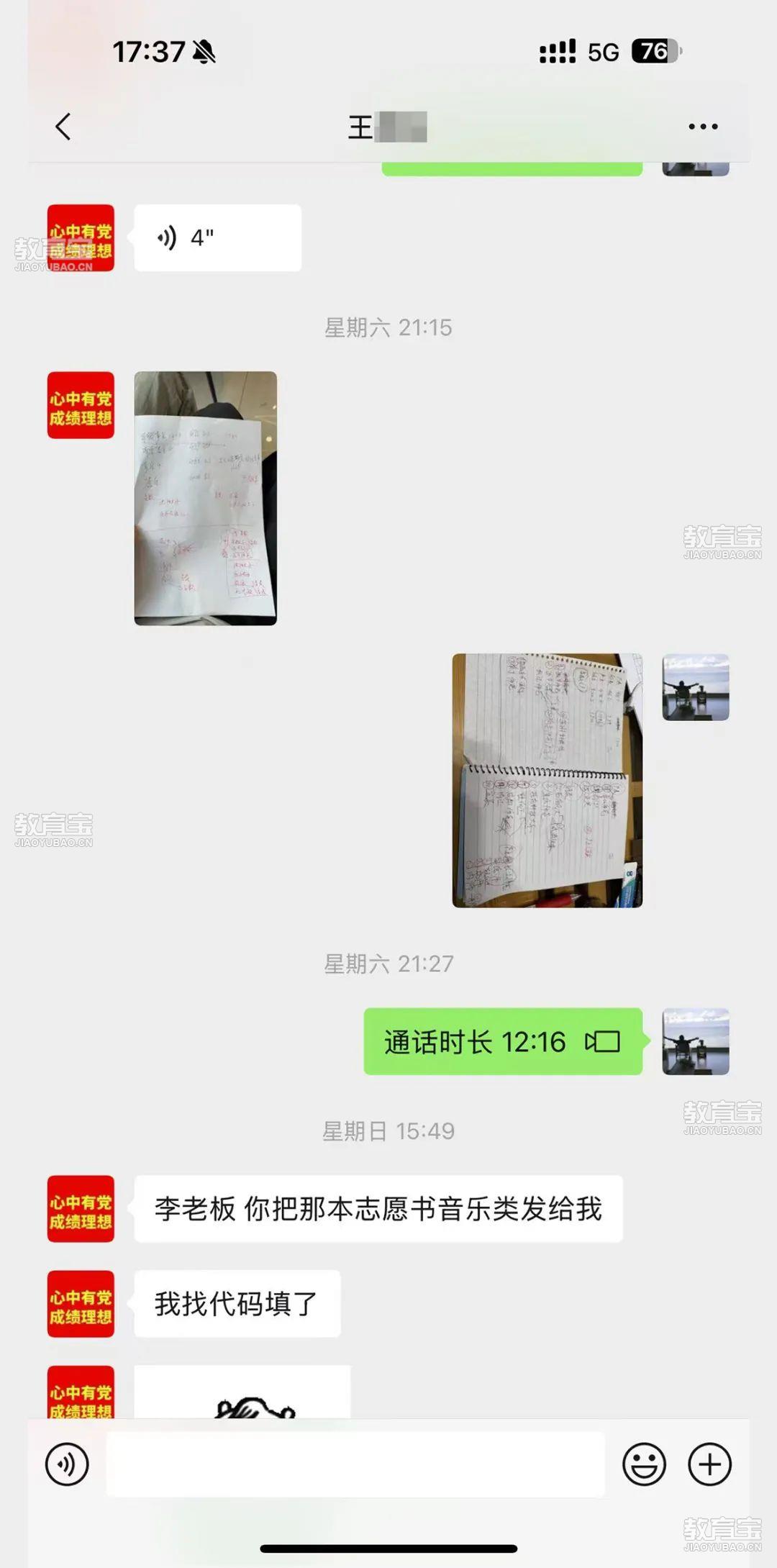This screenshot has width=777, height=1568.
Task: Go back to the chat list
Action: 63,127
